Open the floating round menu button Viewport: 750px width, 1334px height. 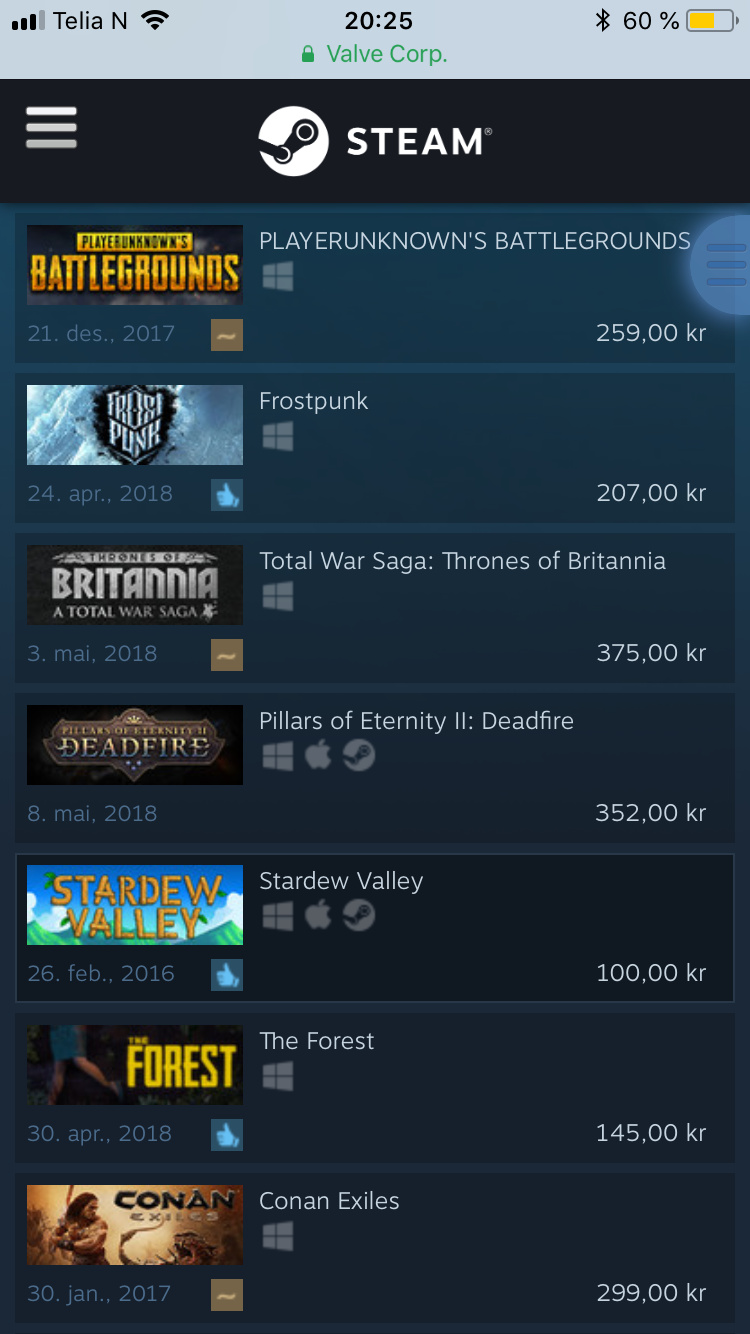point(722,265)
